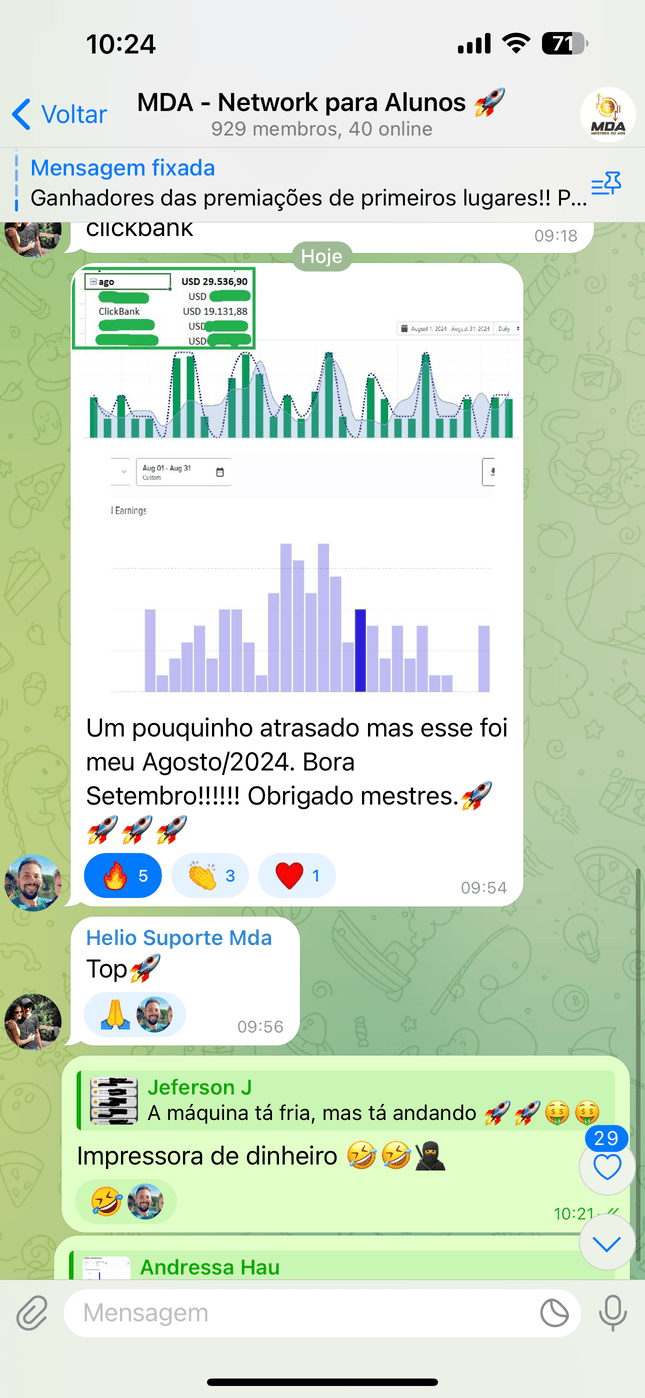
Task: Record a voice message with the microphone
Action: 612,1312
